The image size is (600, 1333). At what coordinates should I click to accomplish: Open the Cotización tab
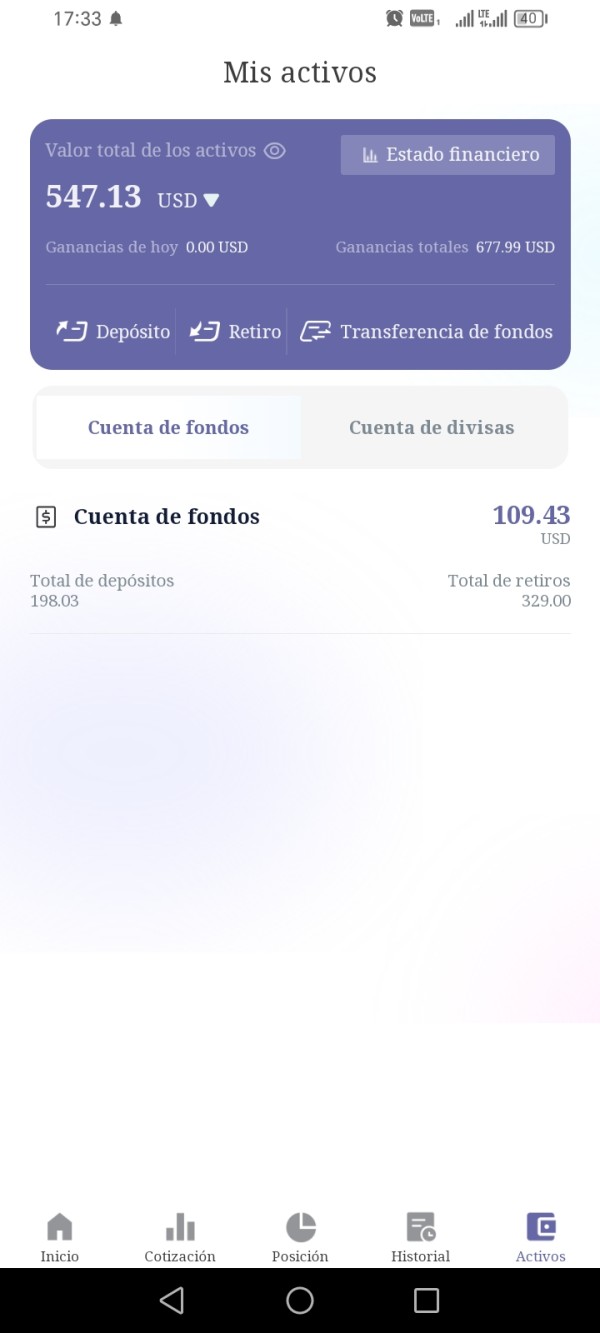tap(180, 1238)
